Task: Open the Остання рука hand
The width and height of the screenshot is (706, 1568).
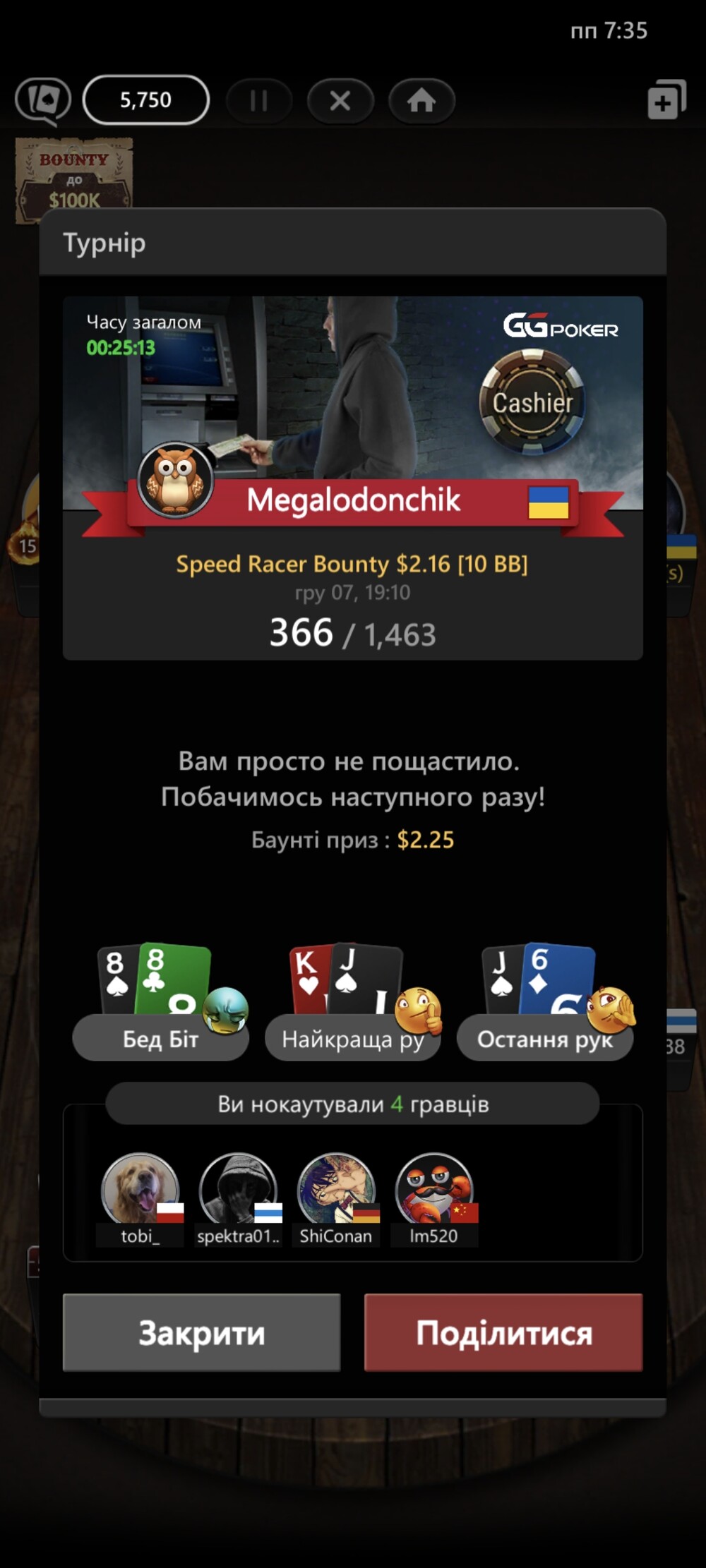Action: point(545,1002)
